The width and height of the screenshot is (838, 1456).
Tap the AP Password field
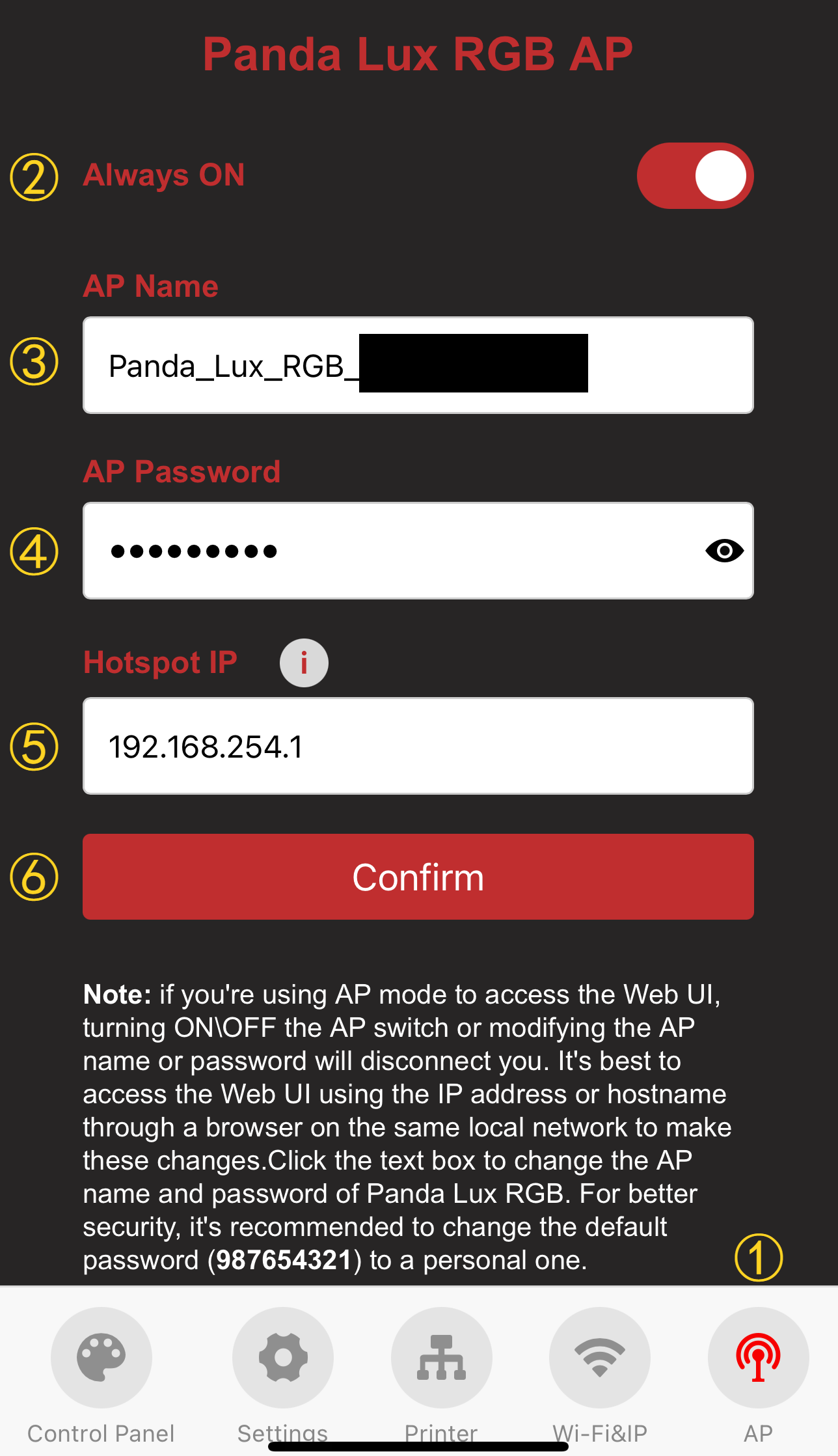tap(390, 551)
